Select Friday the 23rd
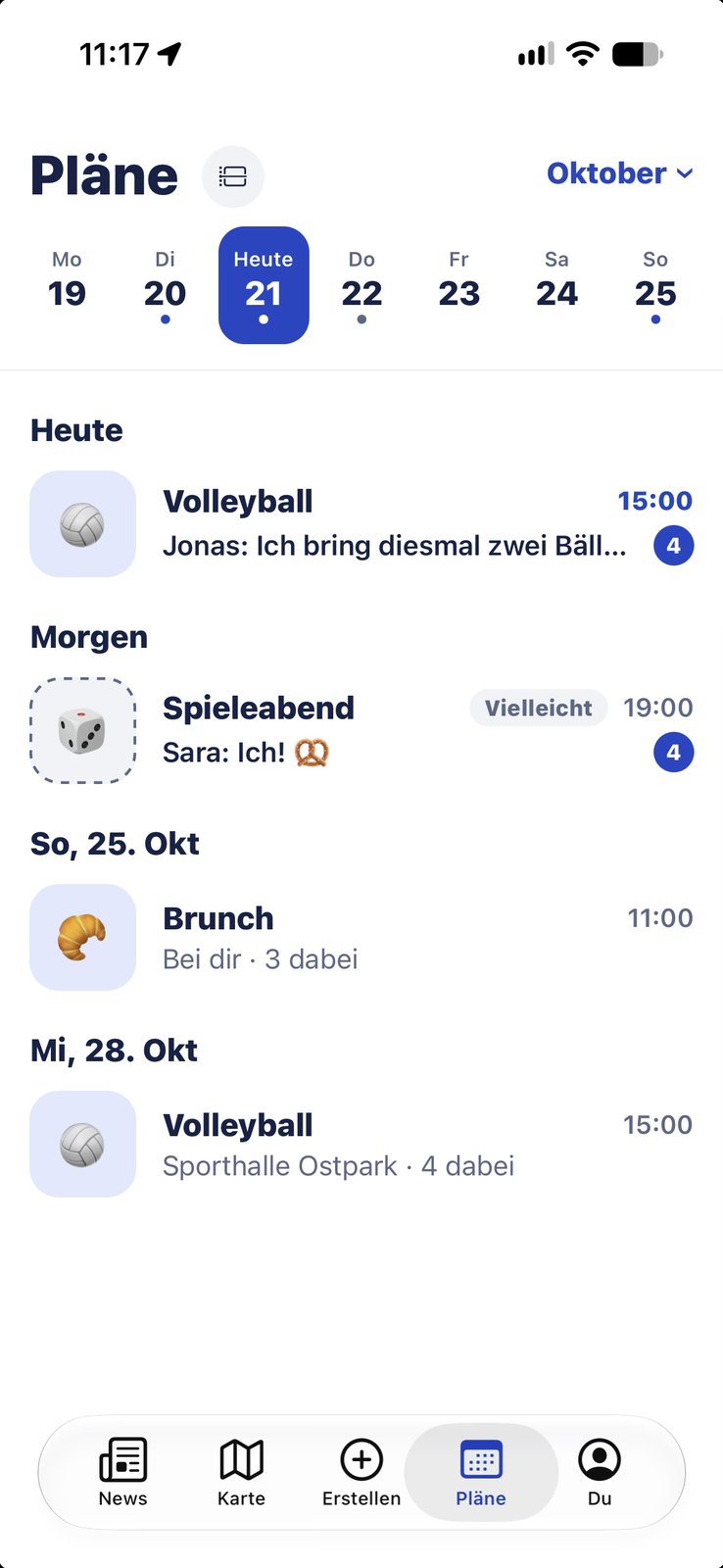This screenshot has width=723, height=1568. [458, 285]
